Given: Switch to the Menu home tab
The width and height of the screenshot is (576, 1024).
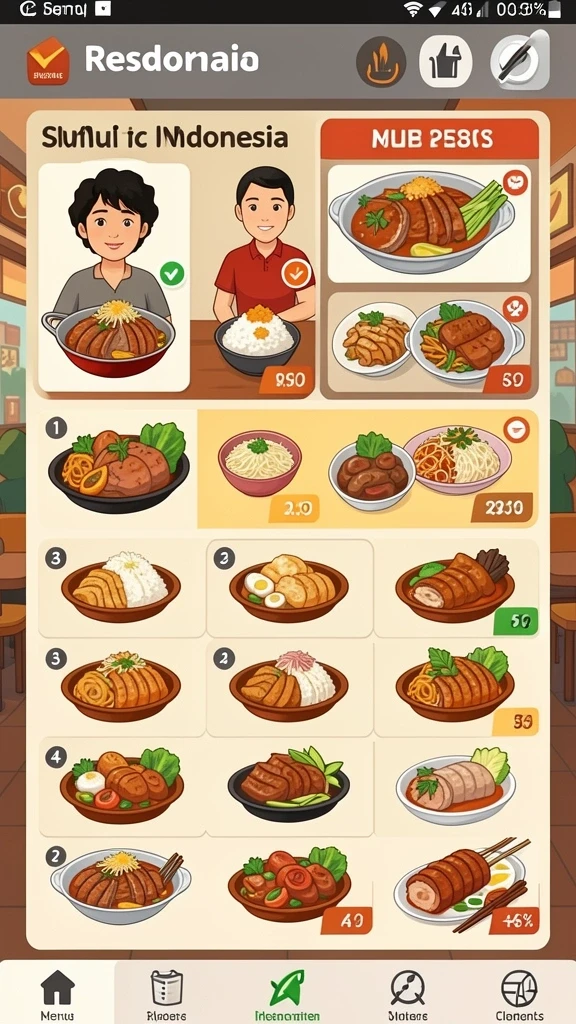Looking at the screenshot, I should pos(57,995).
